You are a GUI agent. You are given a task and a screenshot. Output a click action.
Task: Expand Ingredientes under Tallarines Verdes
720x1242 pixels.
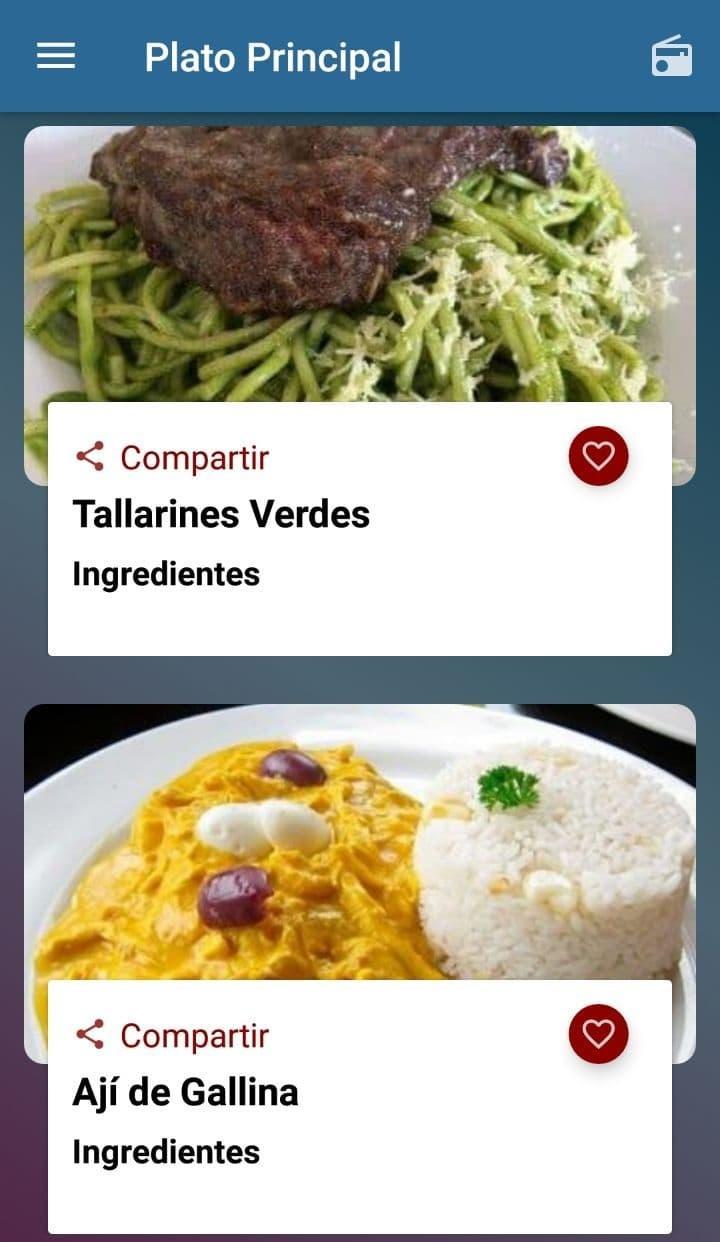pos(166,573)
